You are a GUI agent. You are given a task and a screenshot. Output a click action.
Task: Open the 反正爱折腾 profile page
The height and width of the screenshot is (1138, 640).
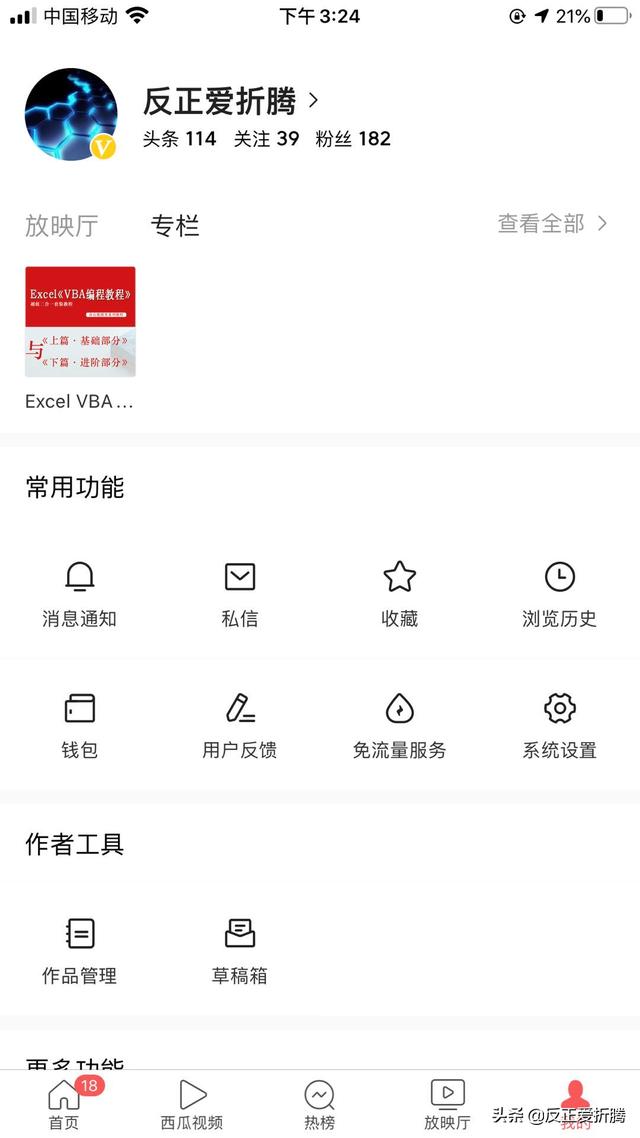[231, 101]
